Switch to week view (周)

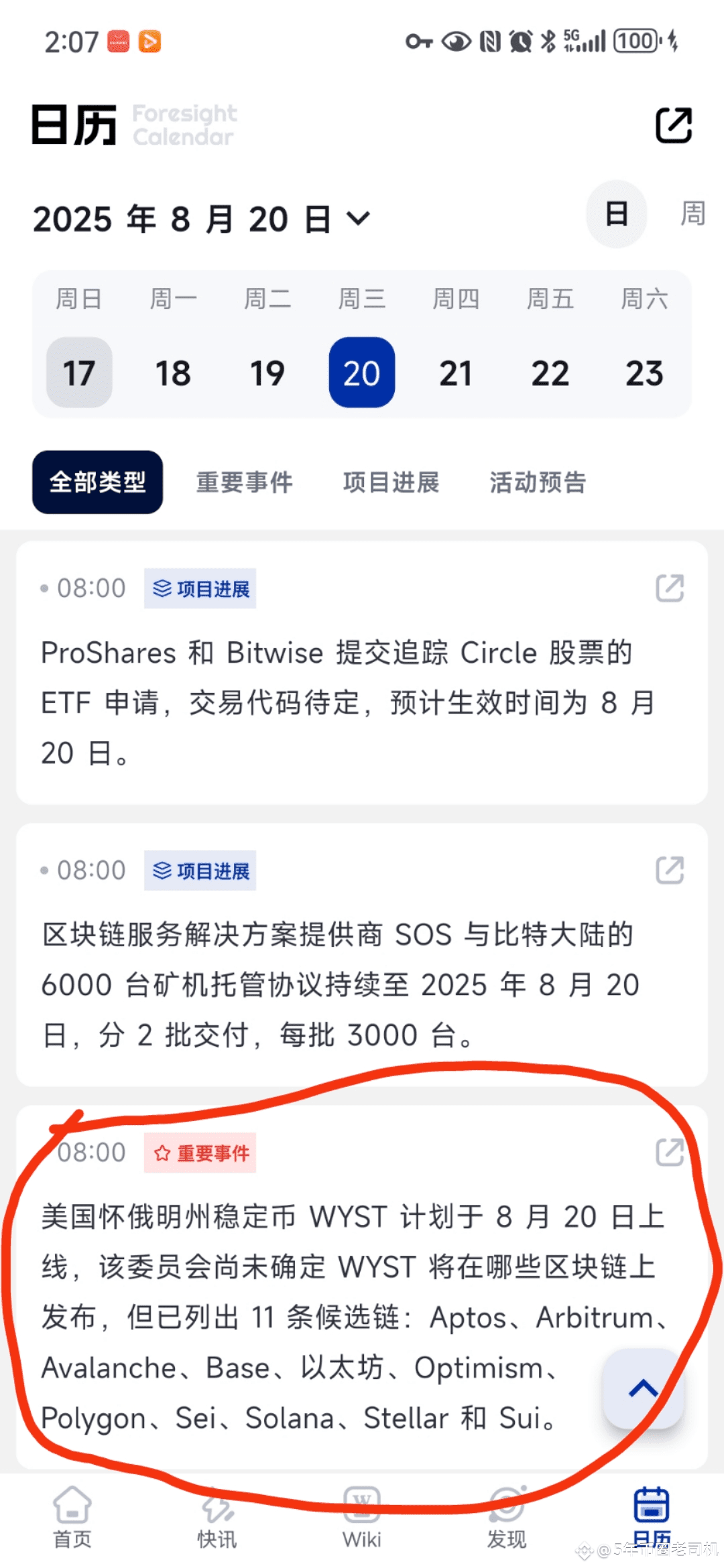[x=692, y=214]
